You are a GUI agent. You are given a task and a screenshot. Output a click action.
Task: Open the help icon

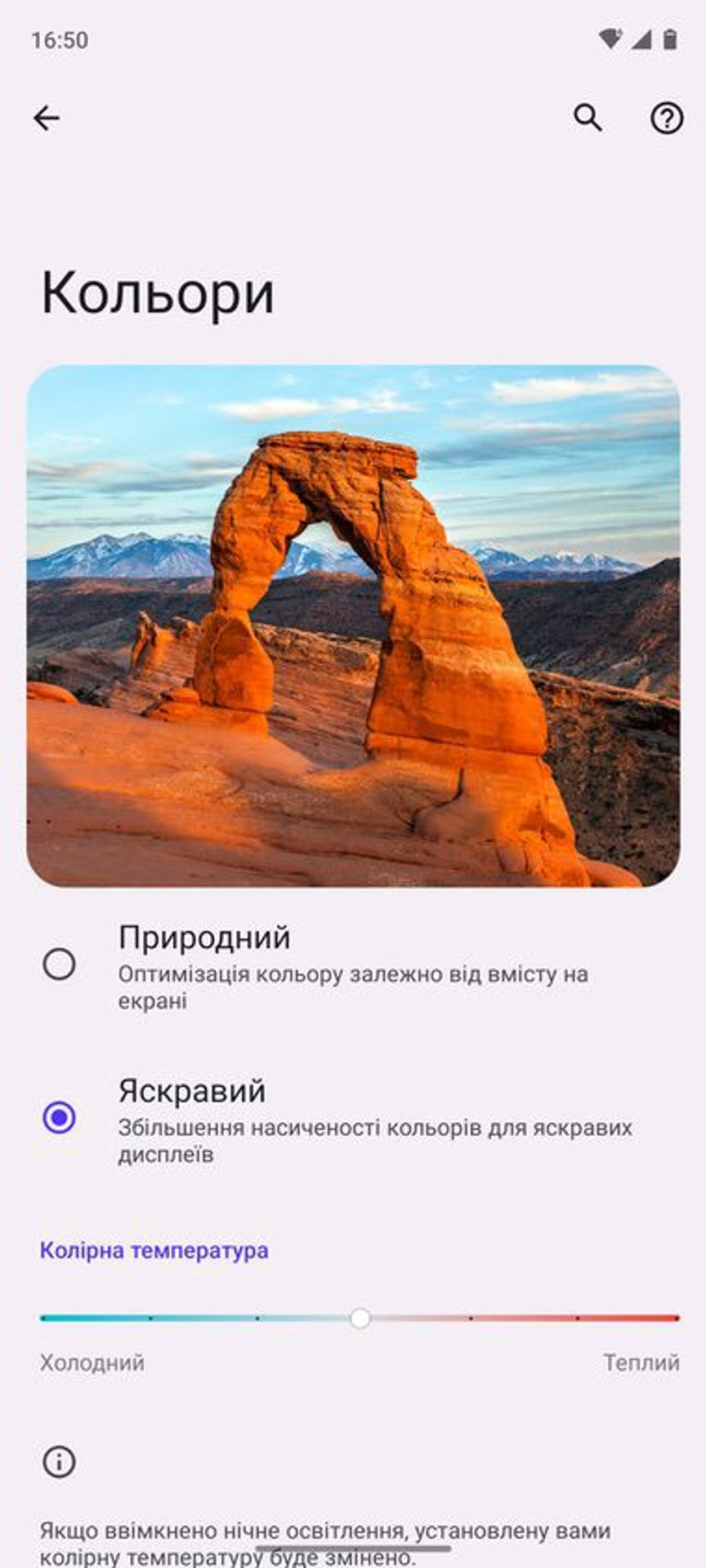(x=667, y=118)
